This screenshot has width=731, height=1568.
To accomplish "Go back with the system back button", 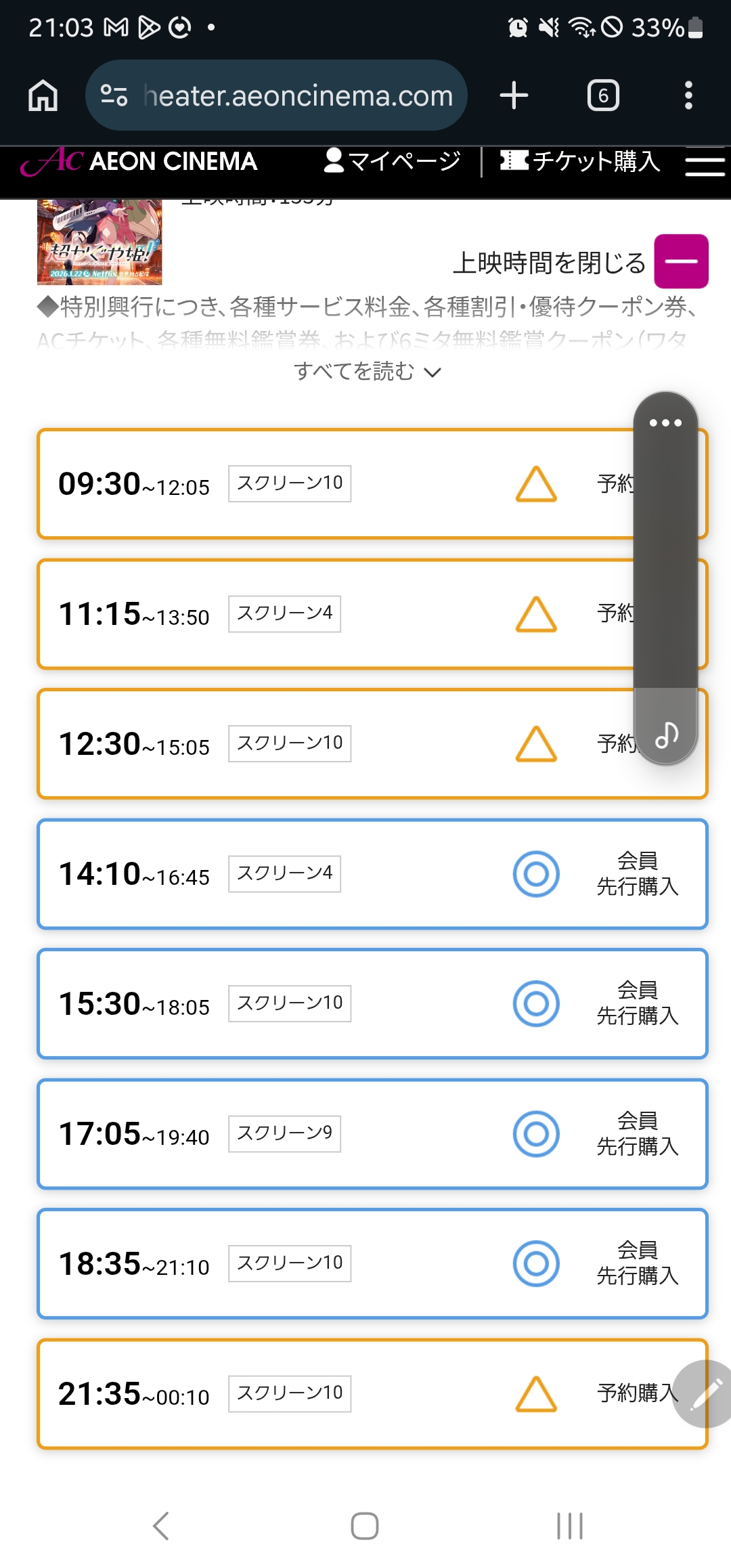I will (161, 1526).
